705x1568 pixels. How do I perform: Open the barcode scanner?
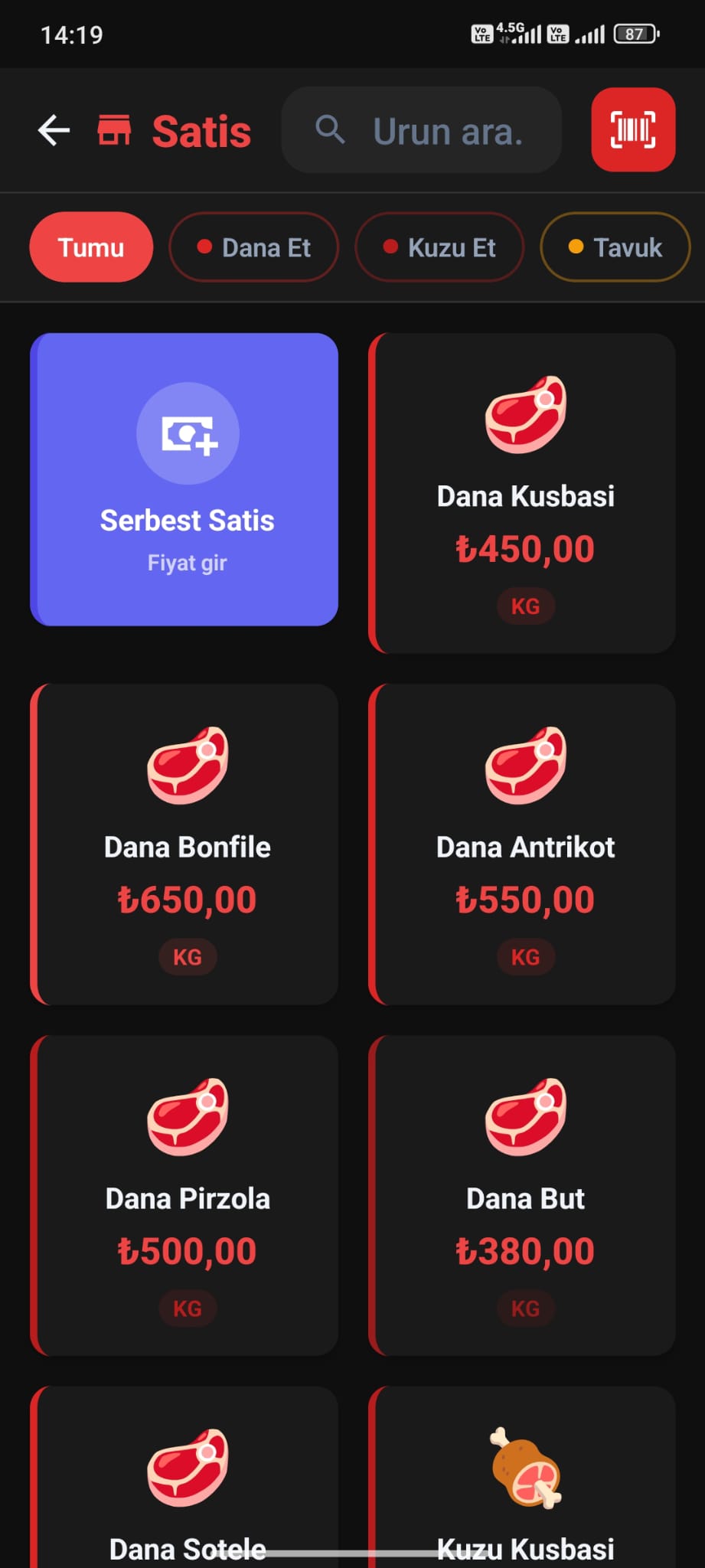point(632,129)
